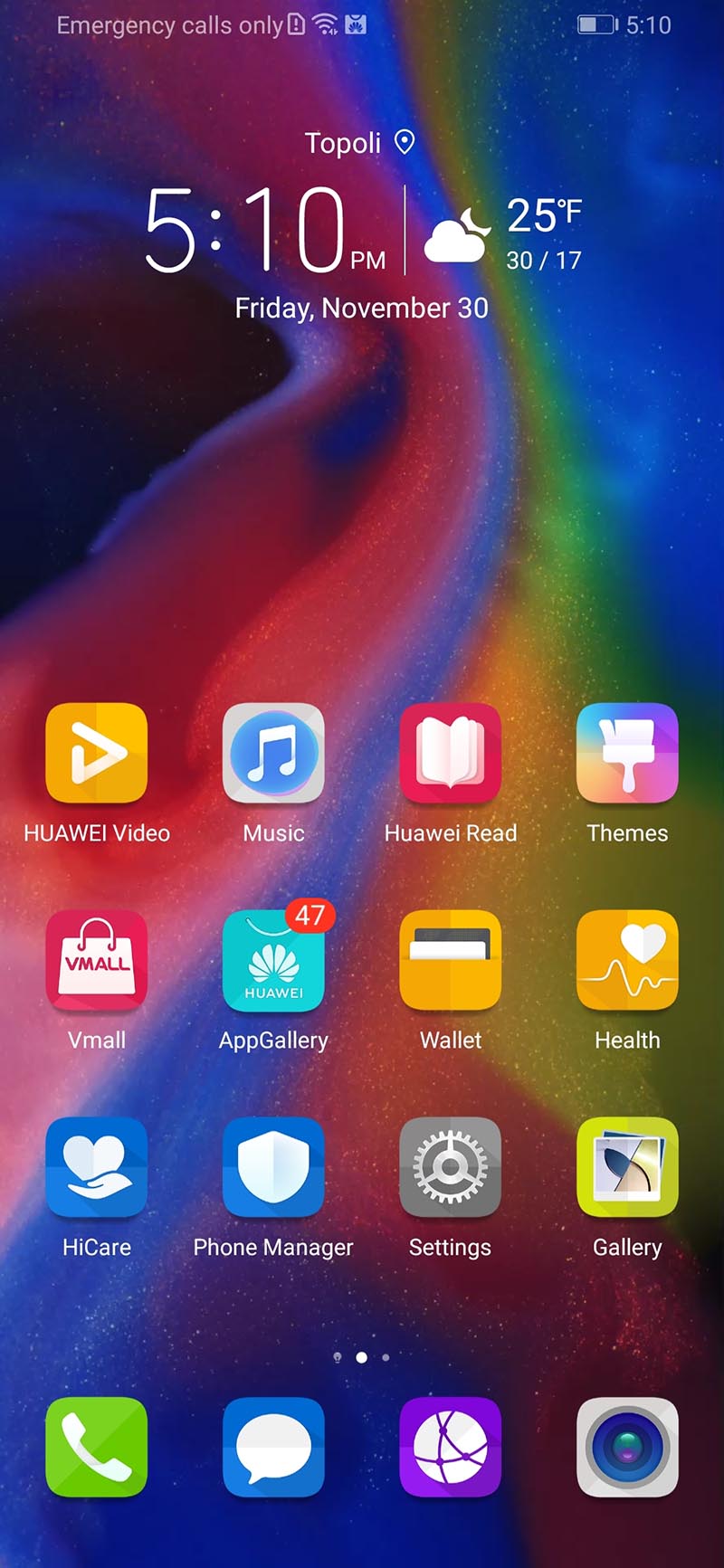Open the Gallery app
Screen dimensions: 724x1568
(x=627, y=1167)
